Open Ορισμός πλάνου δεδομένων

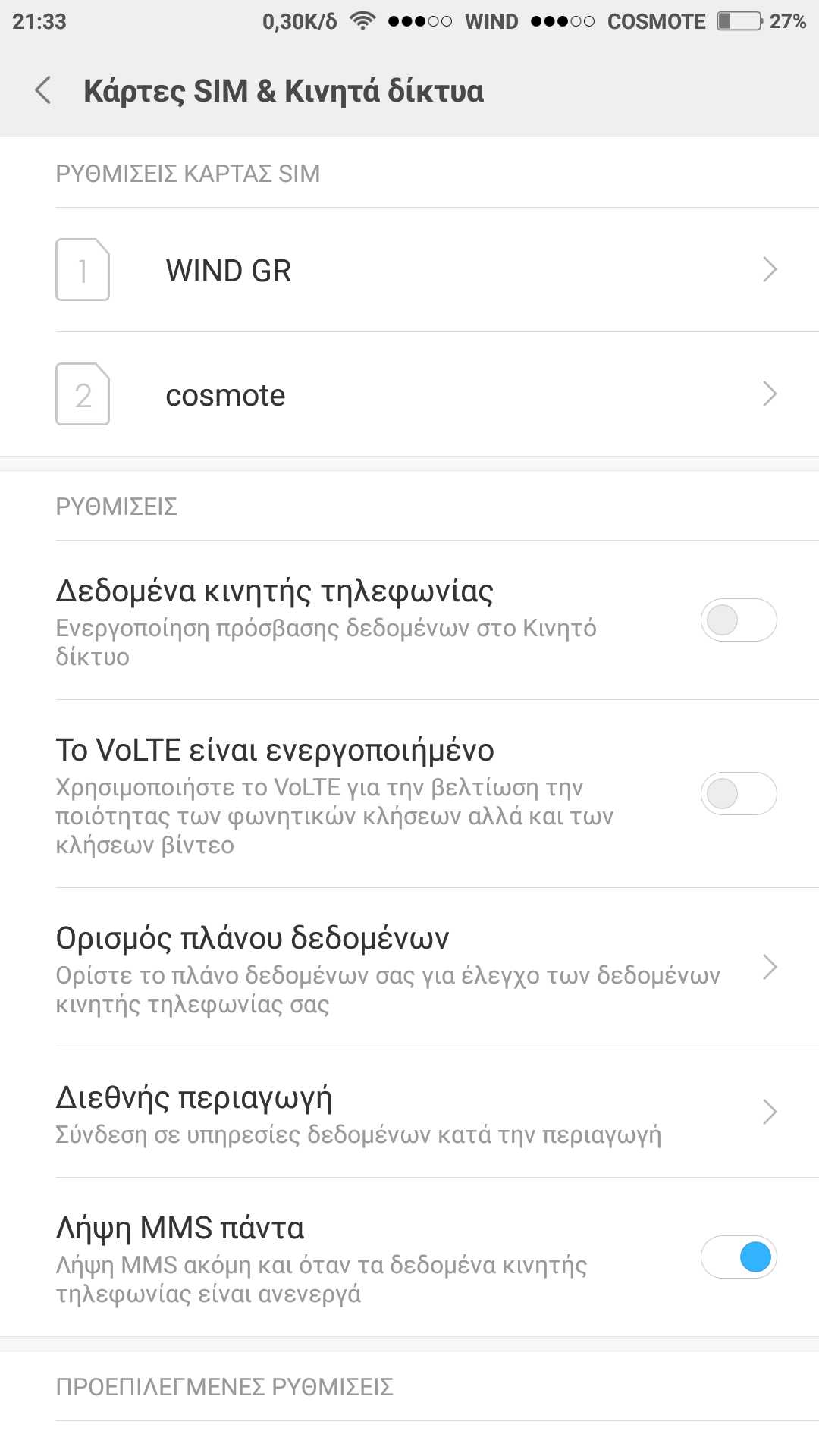(x=409, y=968)
